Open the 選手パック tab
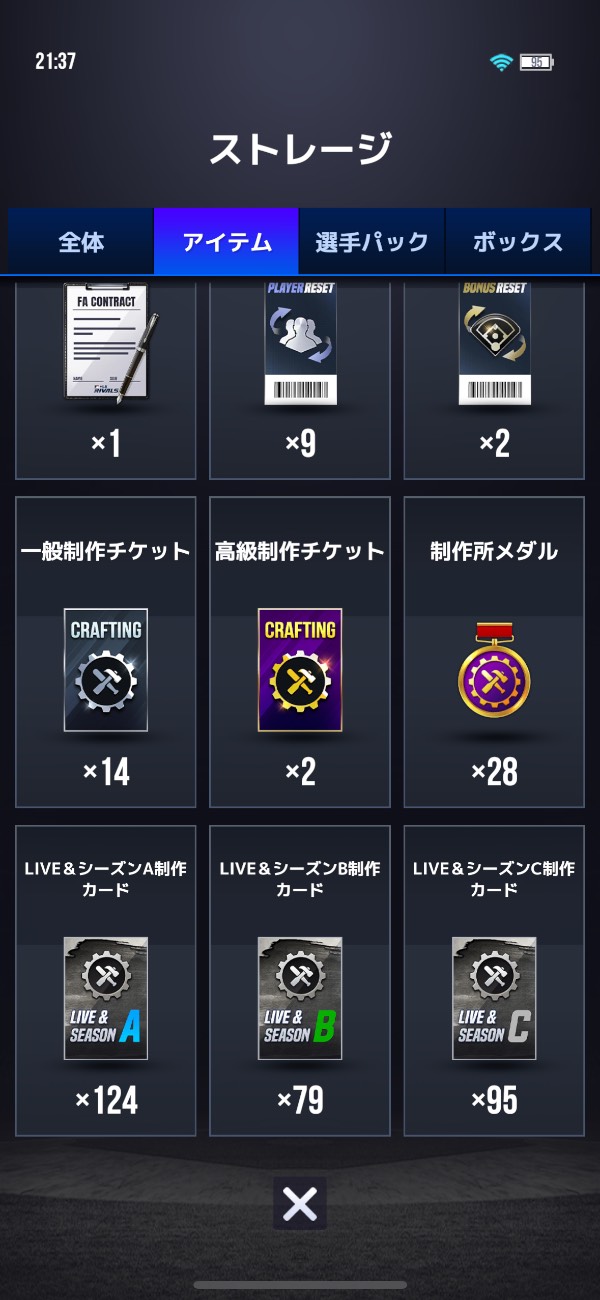 pos(372,241)
